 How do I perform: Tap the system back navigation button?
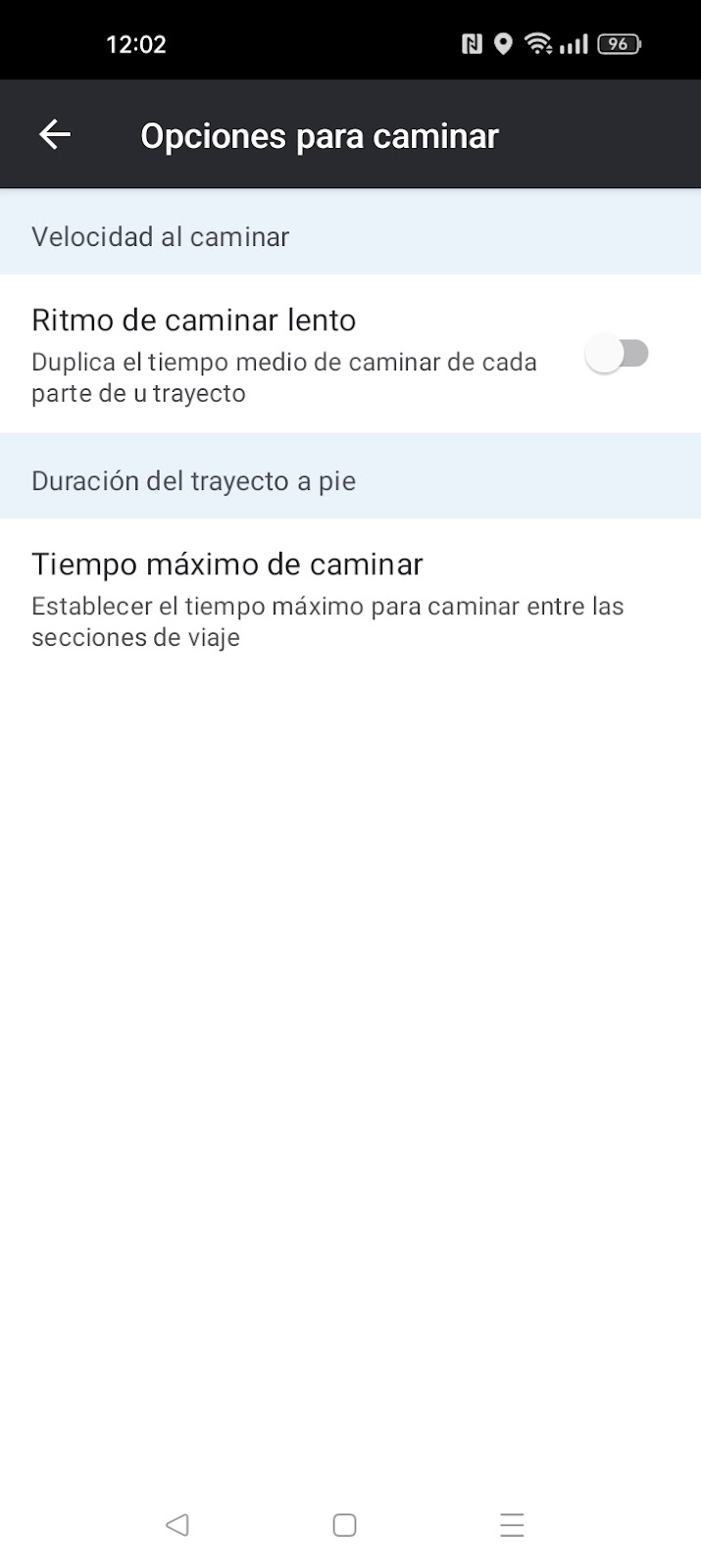[x=176, y=1524]
